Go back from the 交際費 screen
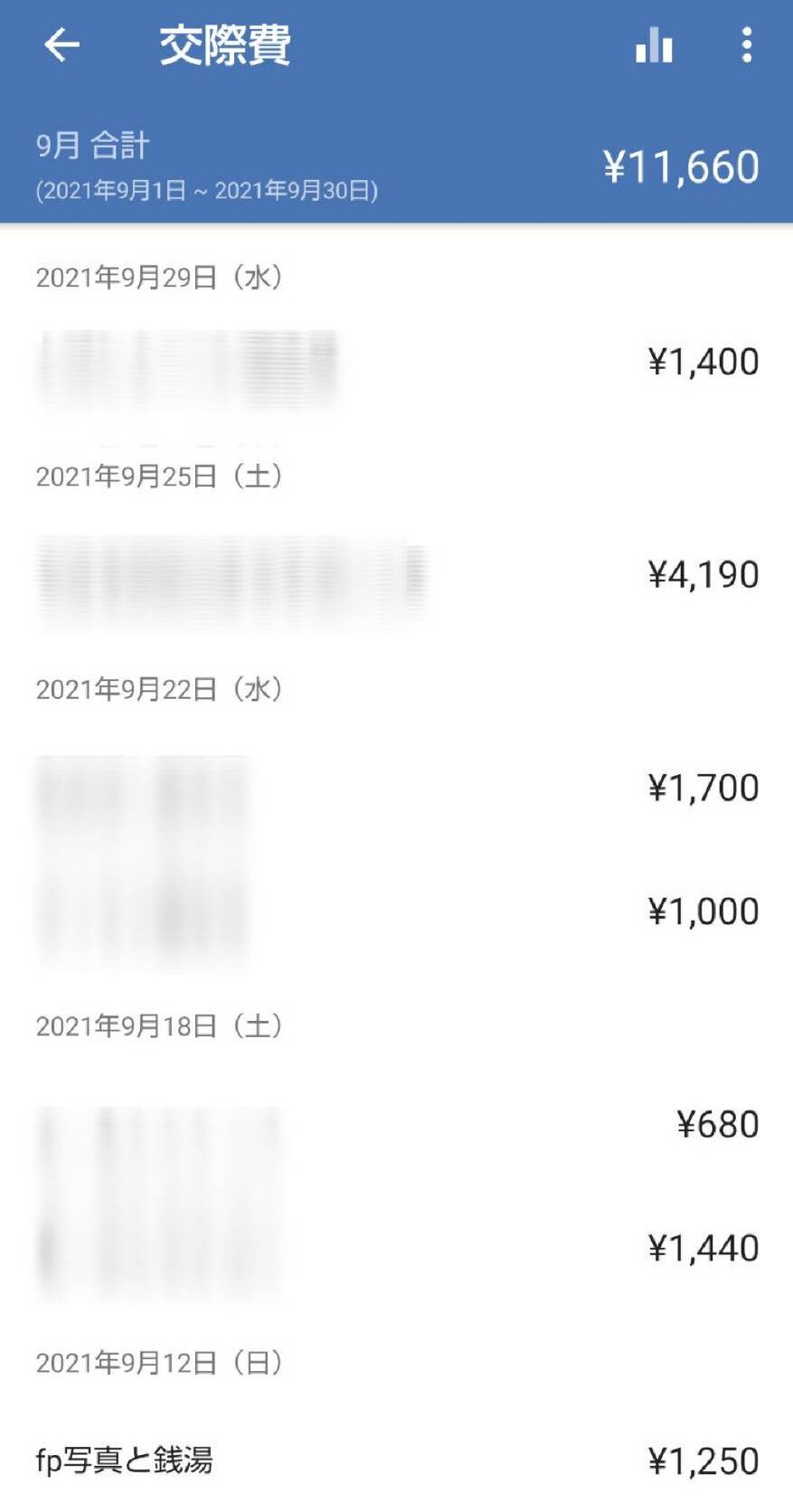Viewport: 793px width, 1512px height. (x=61, y=44)
